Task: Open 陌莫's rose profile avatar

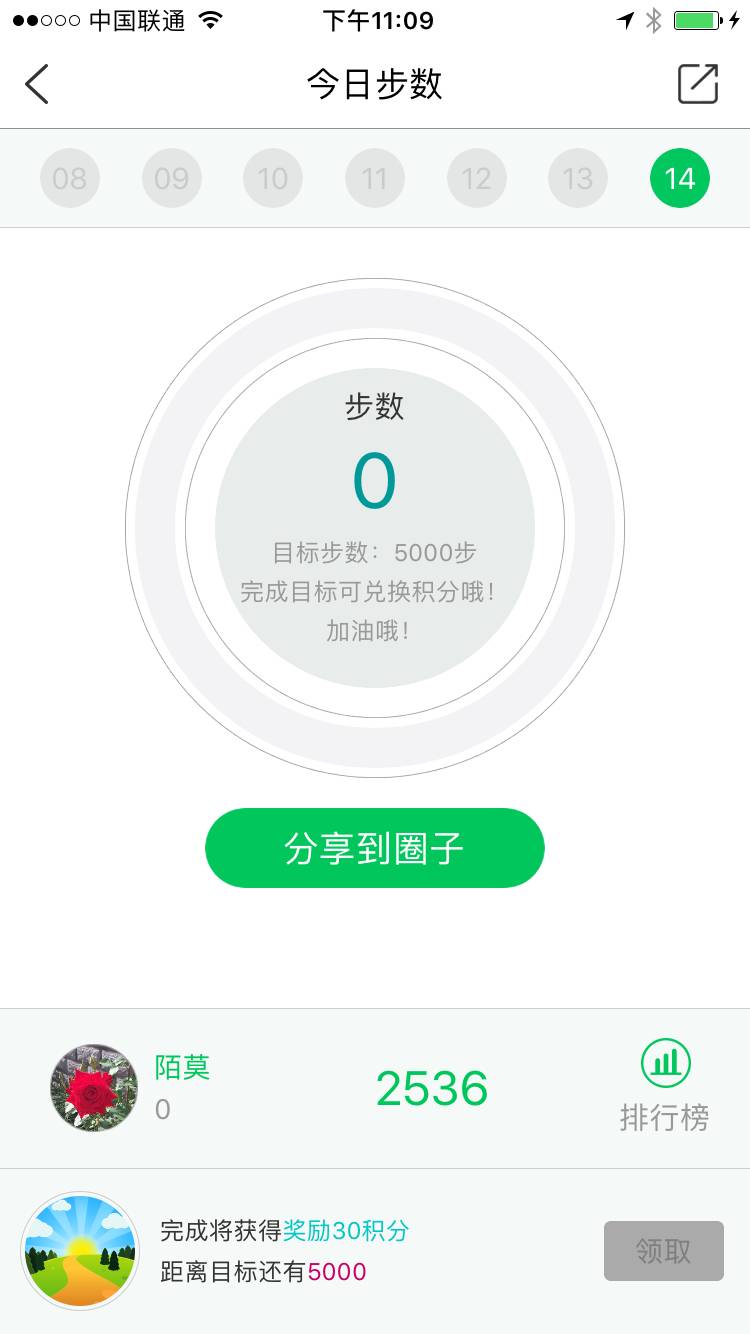Action: pos(94,1088)
